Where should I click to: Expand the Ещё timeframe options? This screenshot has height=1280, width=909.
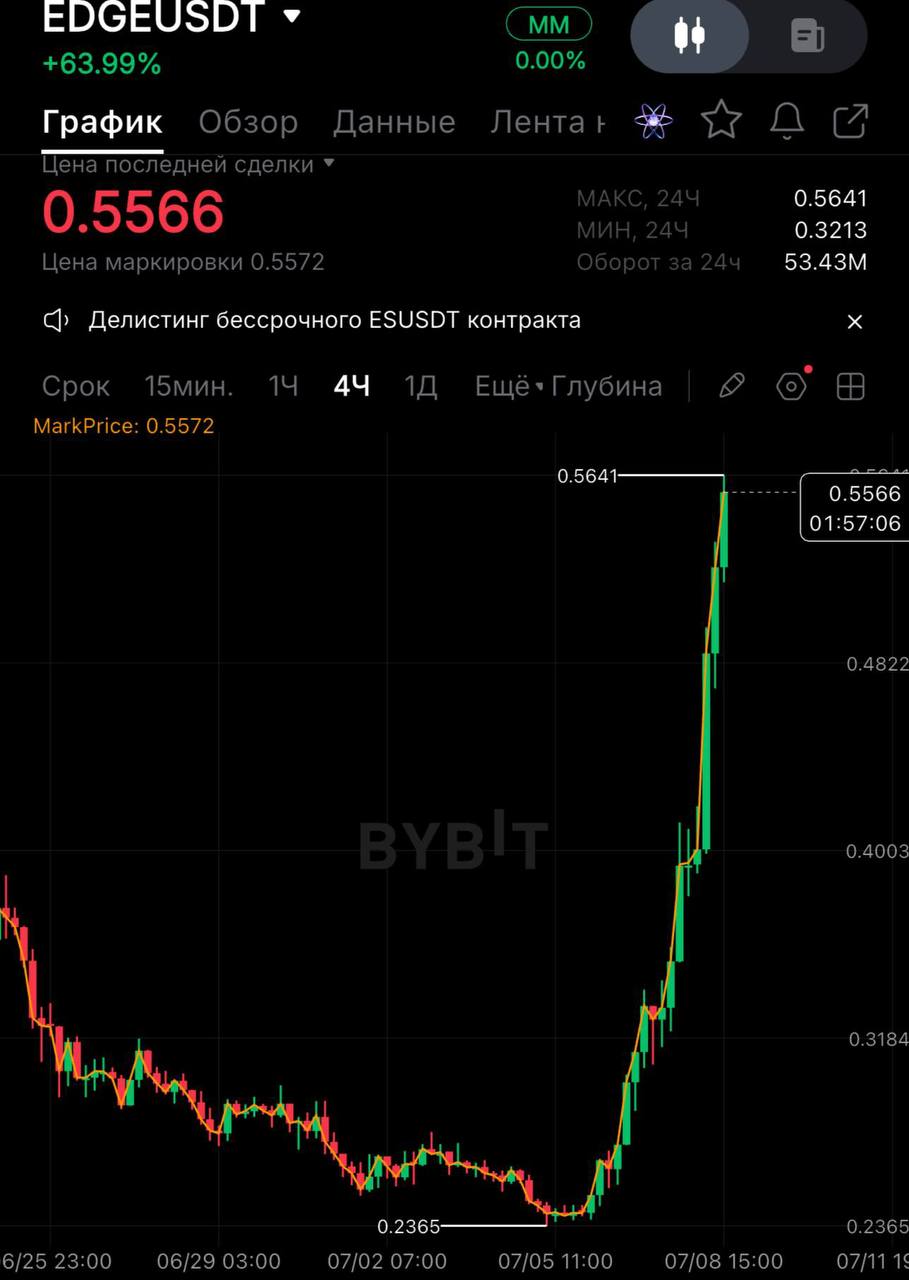pos(509,386)
